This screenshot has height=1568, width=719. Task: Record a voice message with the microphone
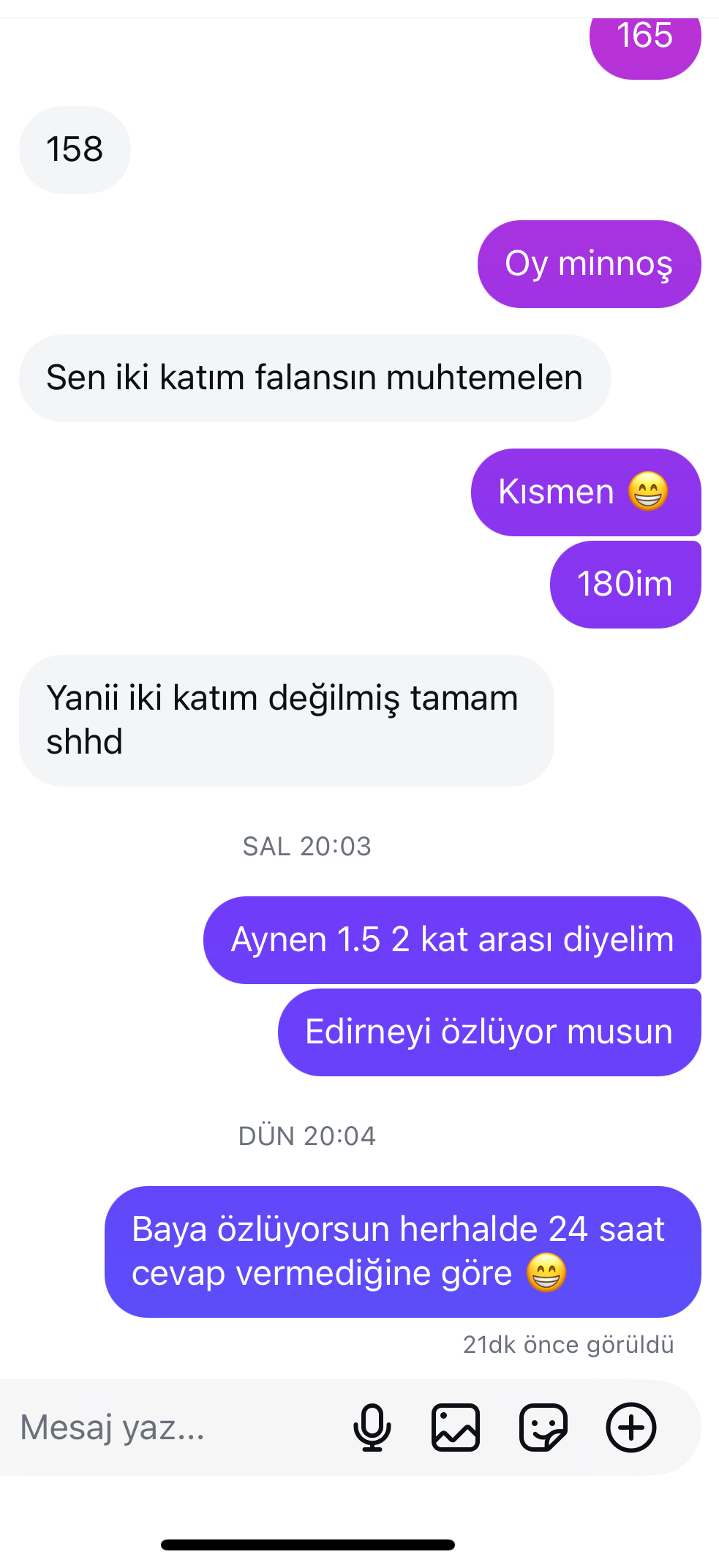[372, 1428]
